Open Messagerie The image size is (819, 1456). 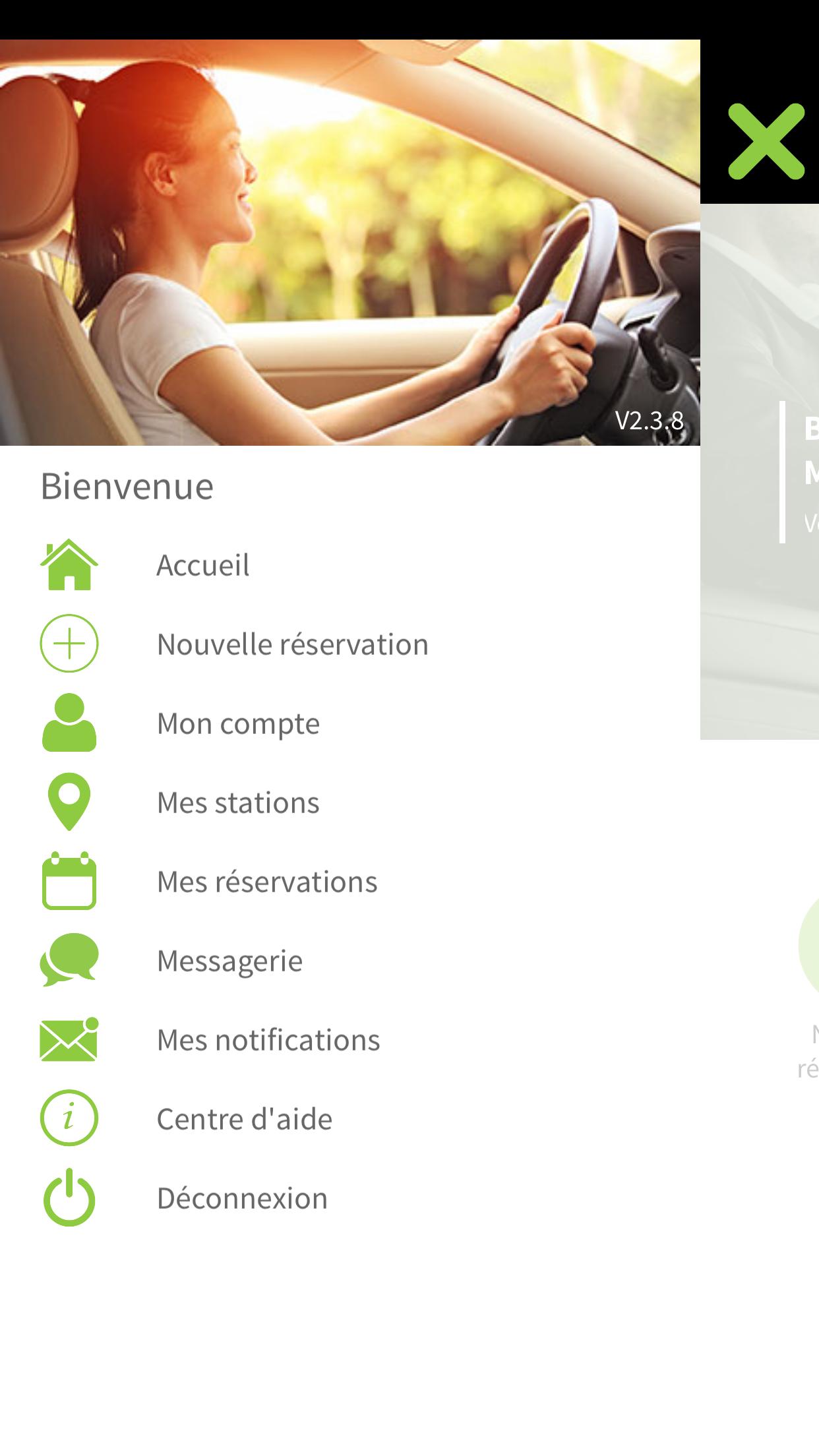(x=229, y=961)
